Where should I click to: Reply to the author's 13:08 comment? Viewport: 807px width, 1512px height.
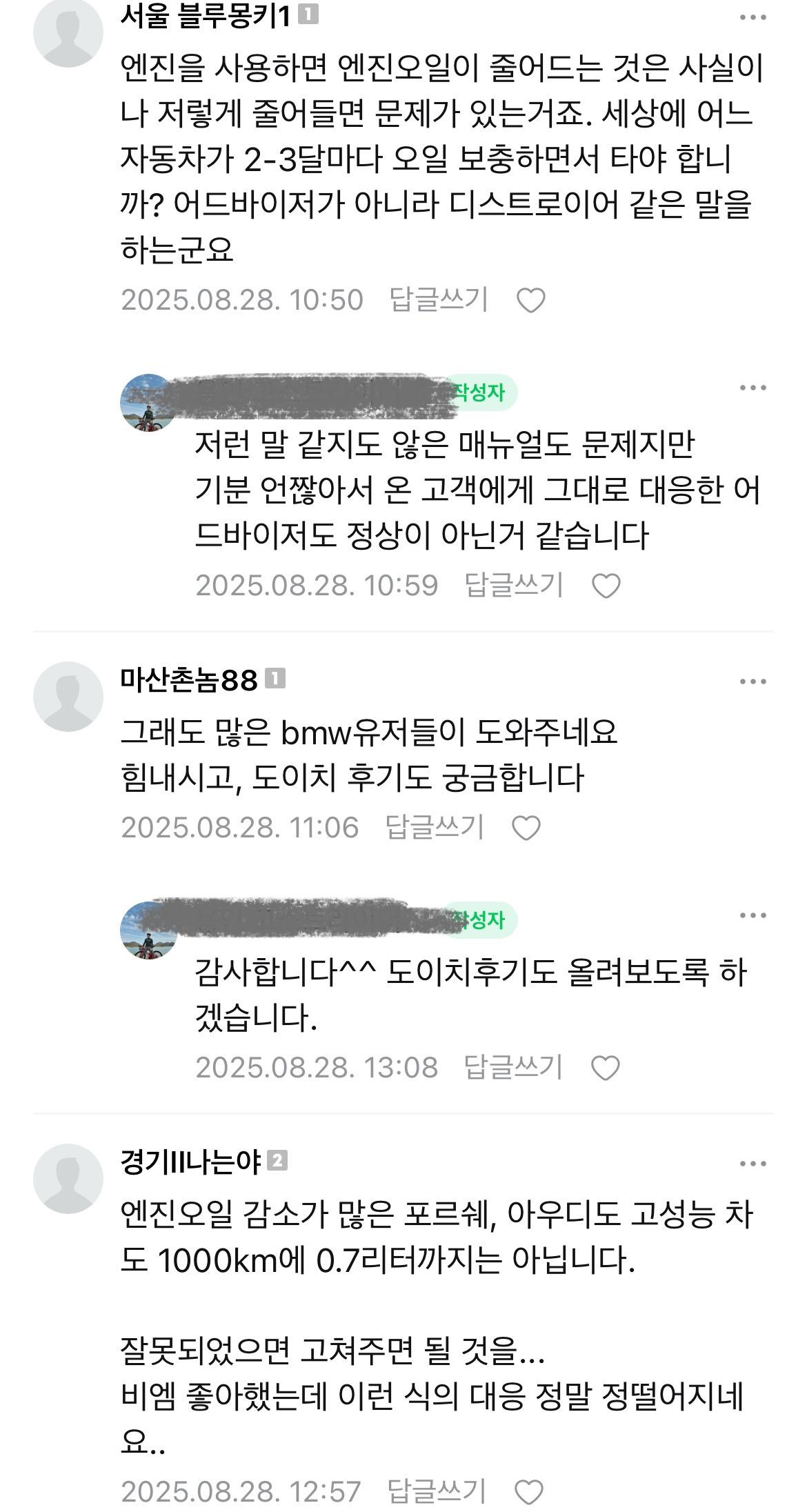[513, 1067]
